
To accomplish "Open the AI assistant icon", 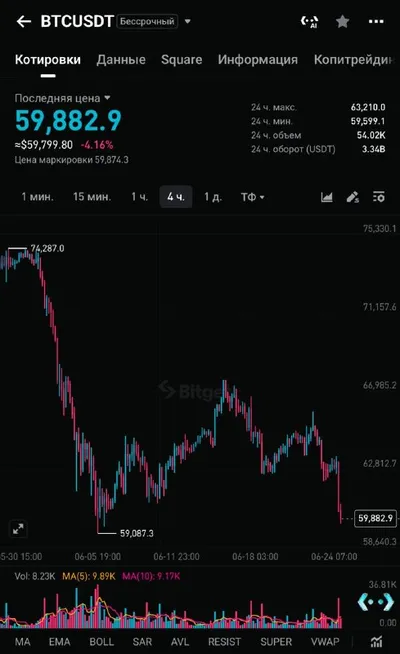I will [309, 21].
